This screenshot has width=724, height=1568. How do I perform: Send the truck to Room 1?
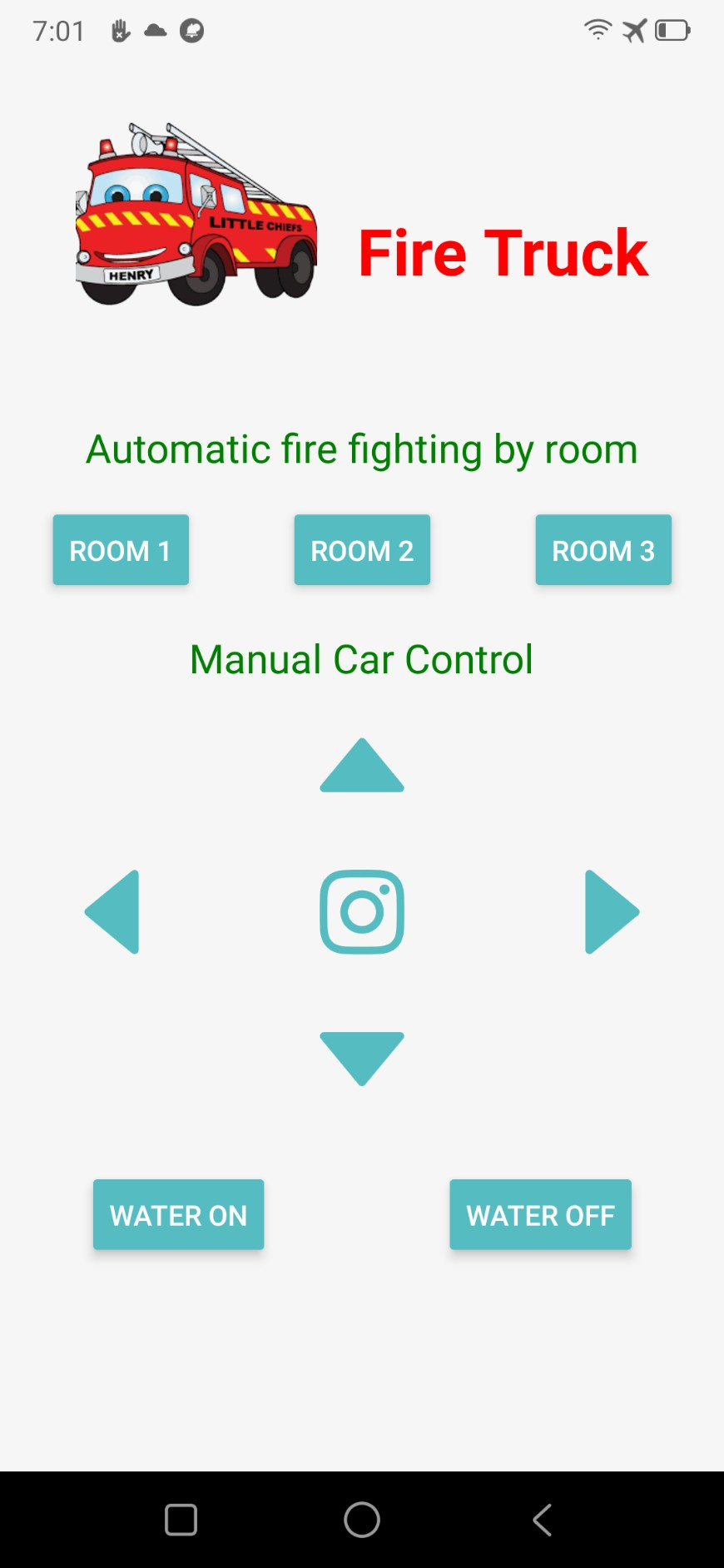coord(121,550)
